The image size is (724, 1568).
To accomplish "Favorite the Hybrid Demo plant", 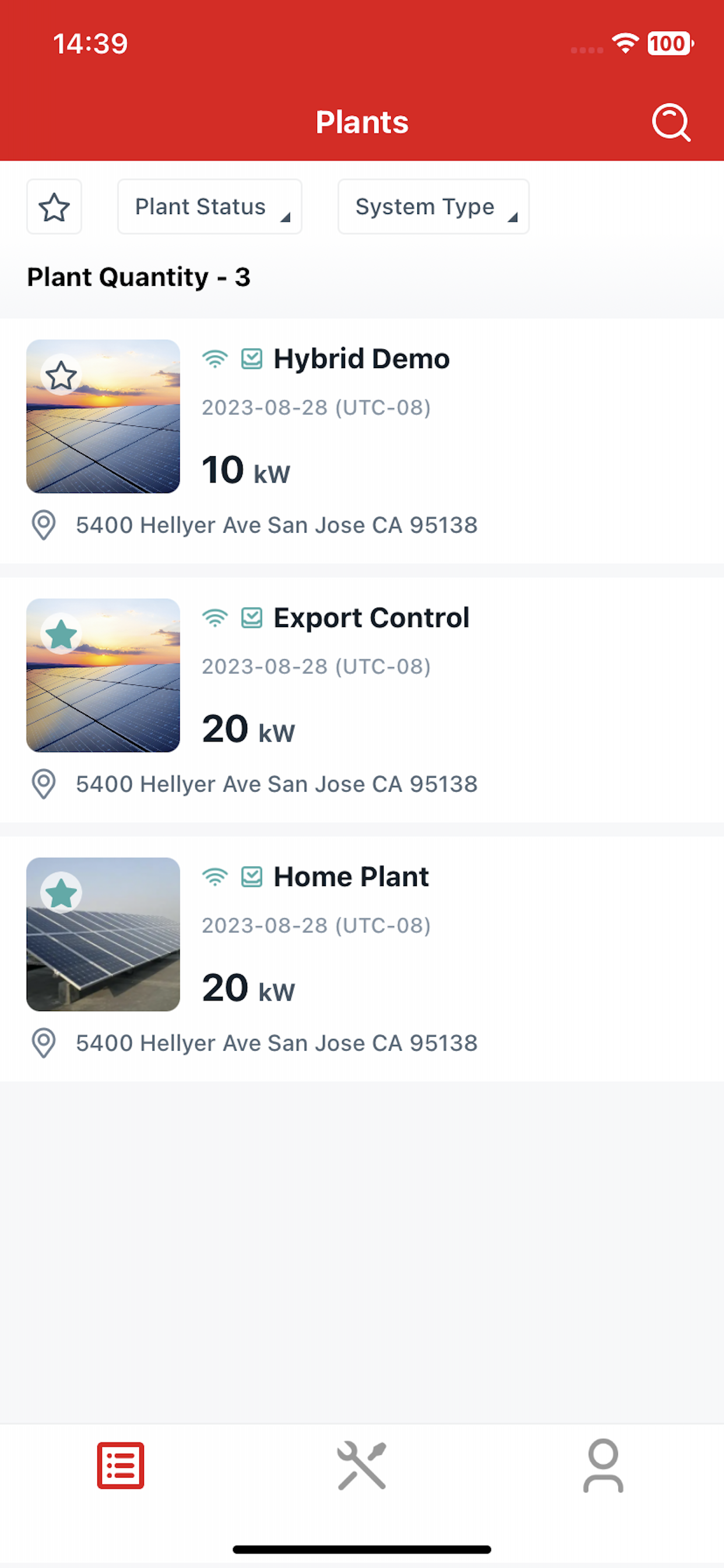I will tap(61, 375).
